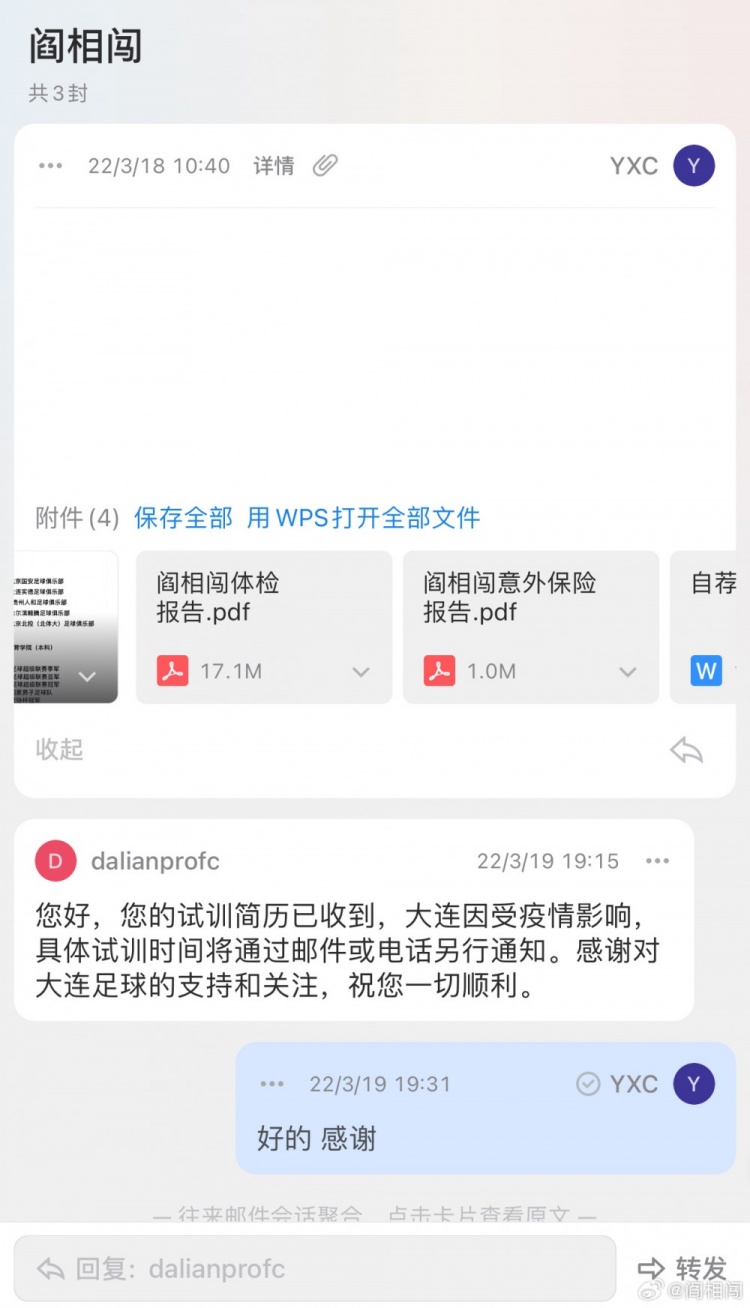750x1308 pixels.
Task: Open the first image attachment thumbnail
Action: pos(66,627)
